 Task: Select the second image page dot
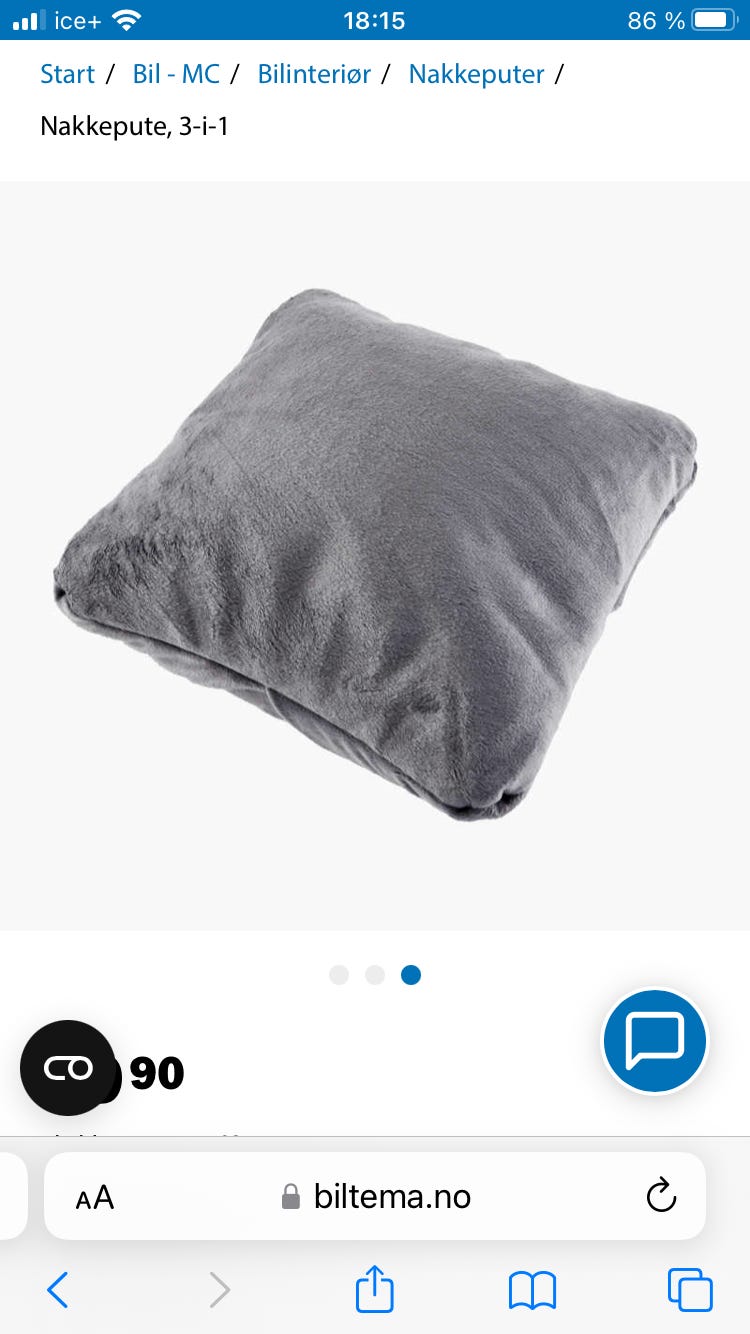point(375,975)
